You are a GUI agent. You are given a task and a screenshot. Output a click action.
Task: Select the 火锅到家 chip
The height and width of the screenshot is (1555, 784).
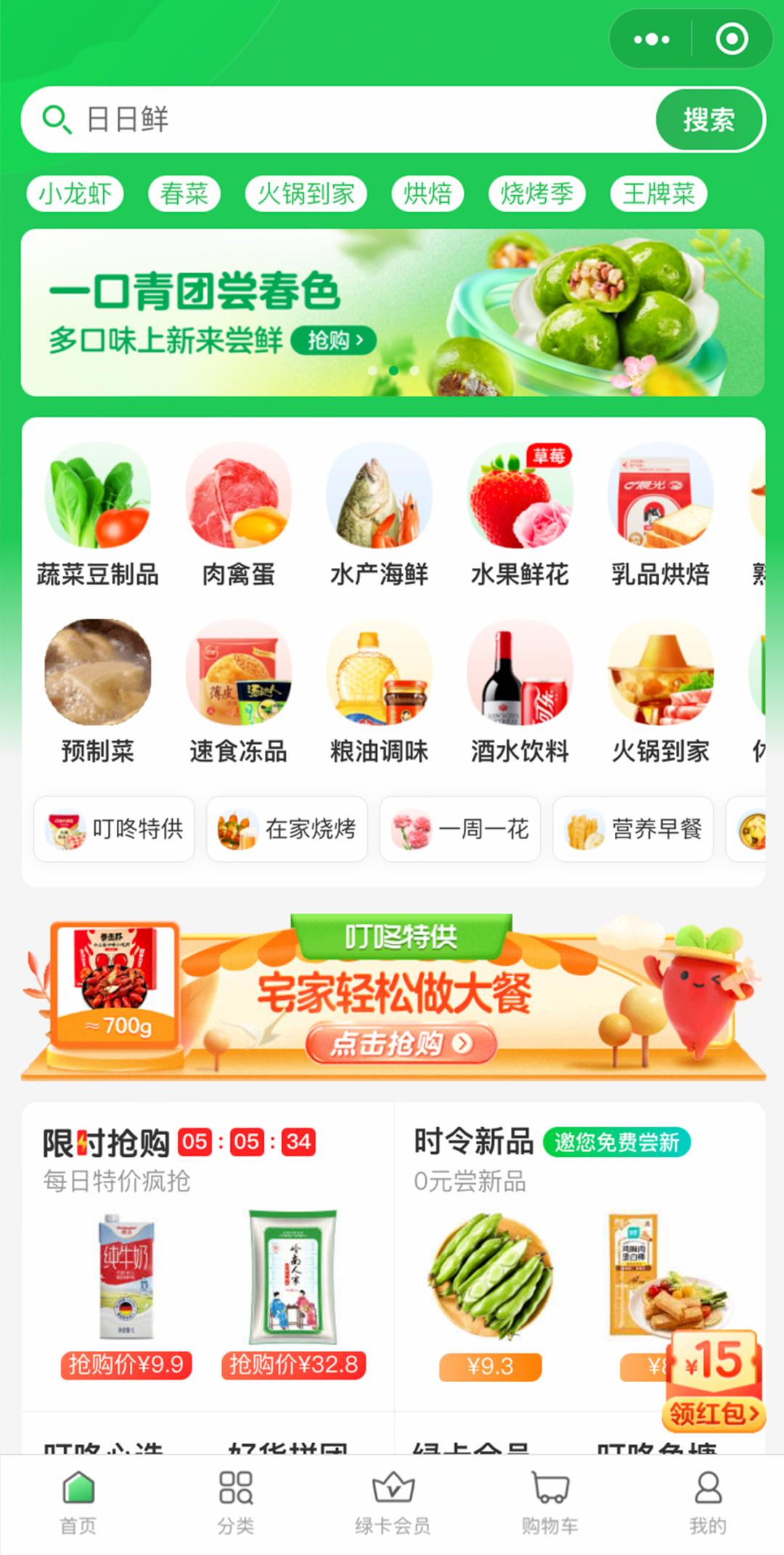point(306,194)
